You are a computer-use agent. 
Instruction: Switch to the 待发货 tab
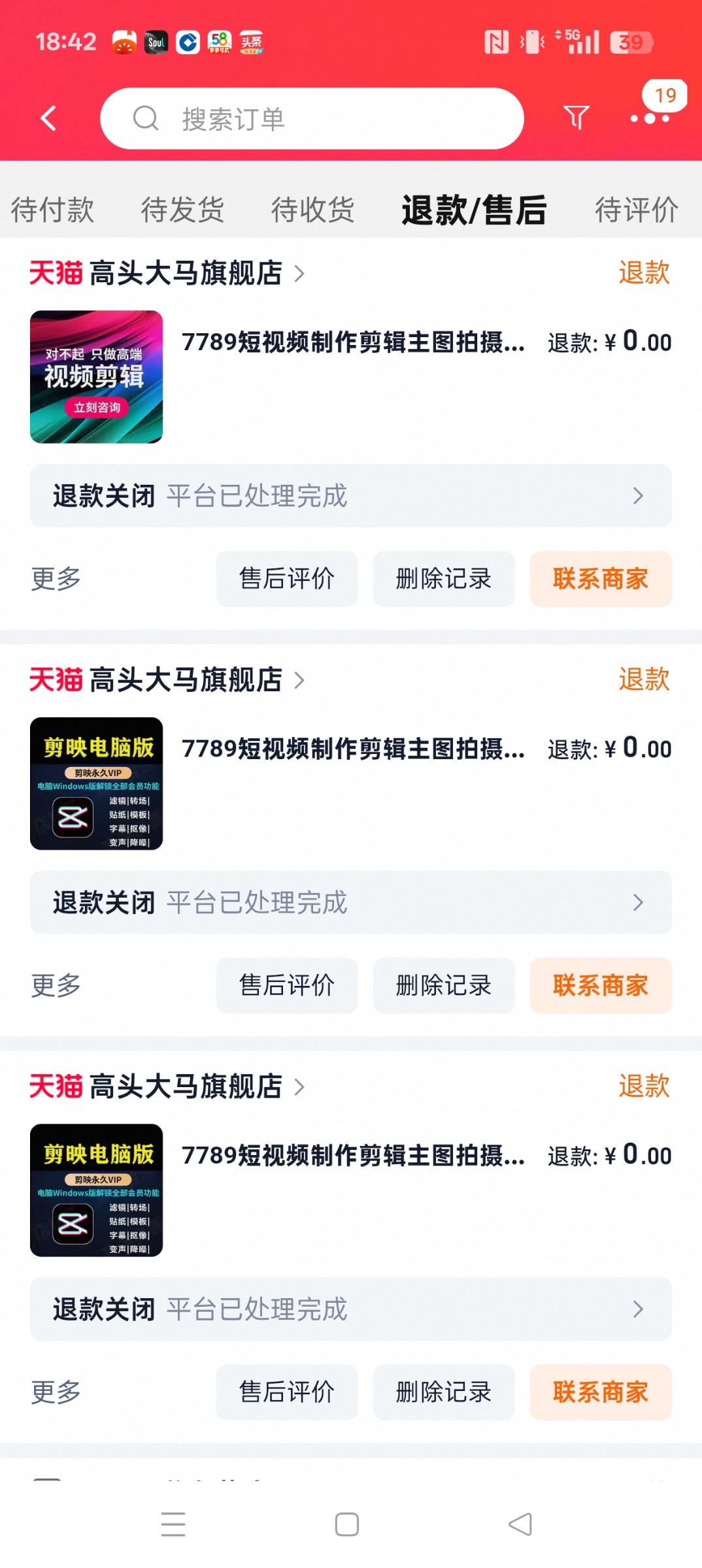coord(182,210)
